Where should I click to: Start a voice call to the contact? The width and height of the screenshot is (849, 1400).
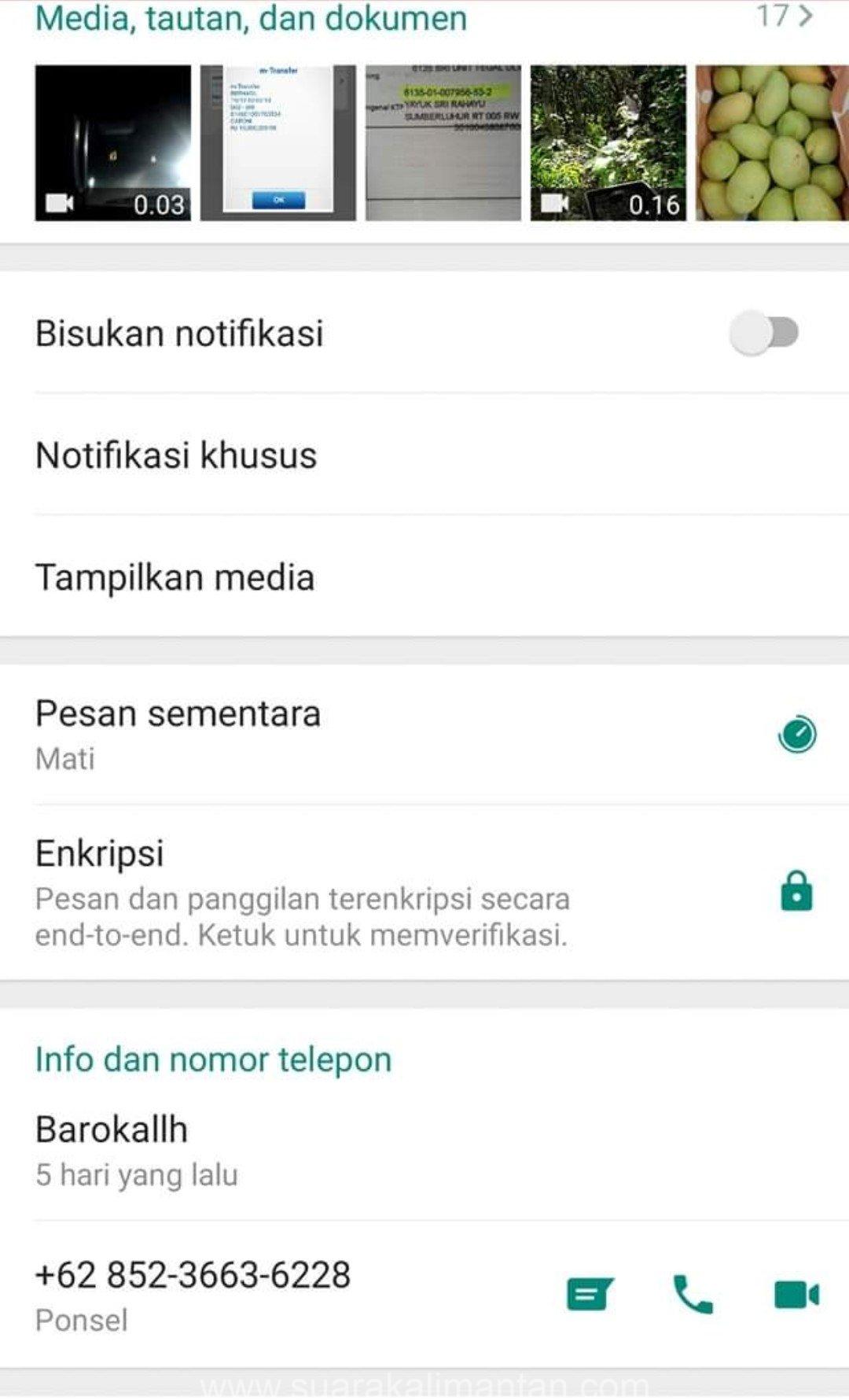coord(693,1295)
